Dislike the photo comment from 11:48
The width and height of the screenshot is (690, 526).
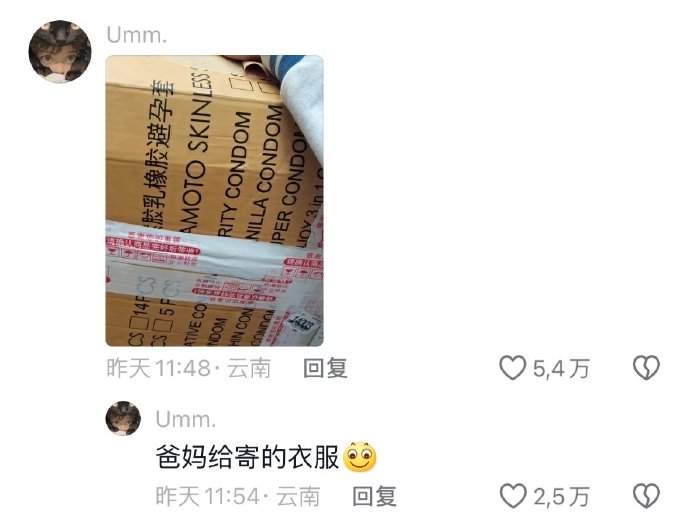coord(647,369)
